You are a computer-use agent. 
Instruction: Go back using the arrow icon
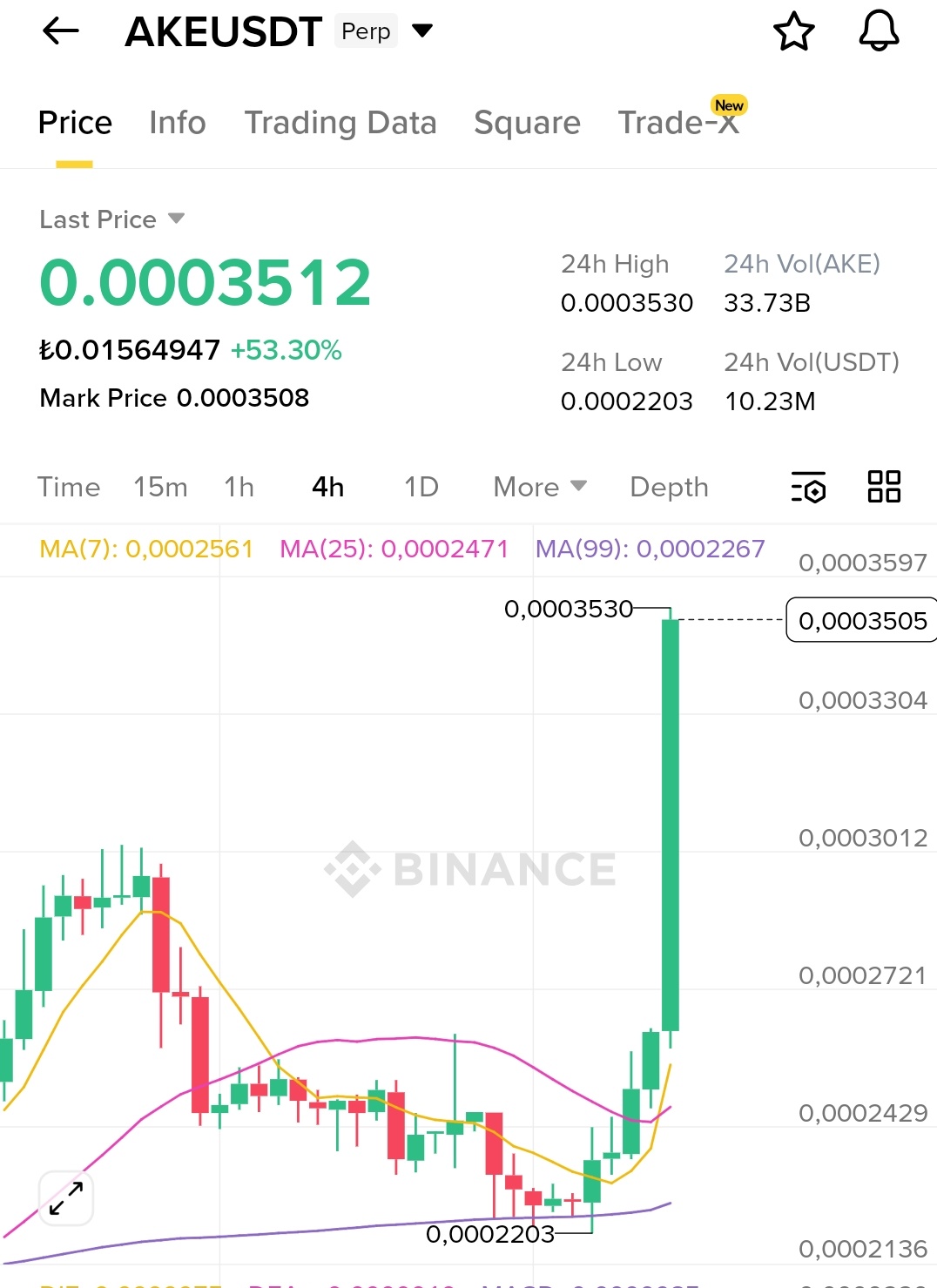pos(60,31)
